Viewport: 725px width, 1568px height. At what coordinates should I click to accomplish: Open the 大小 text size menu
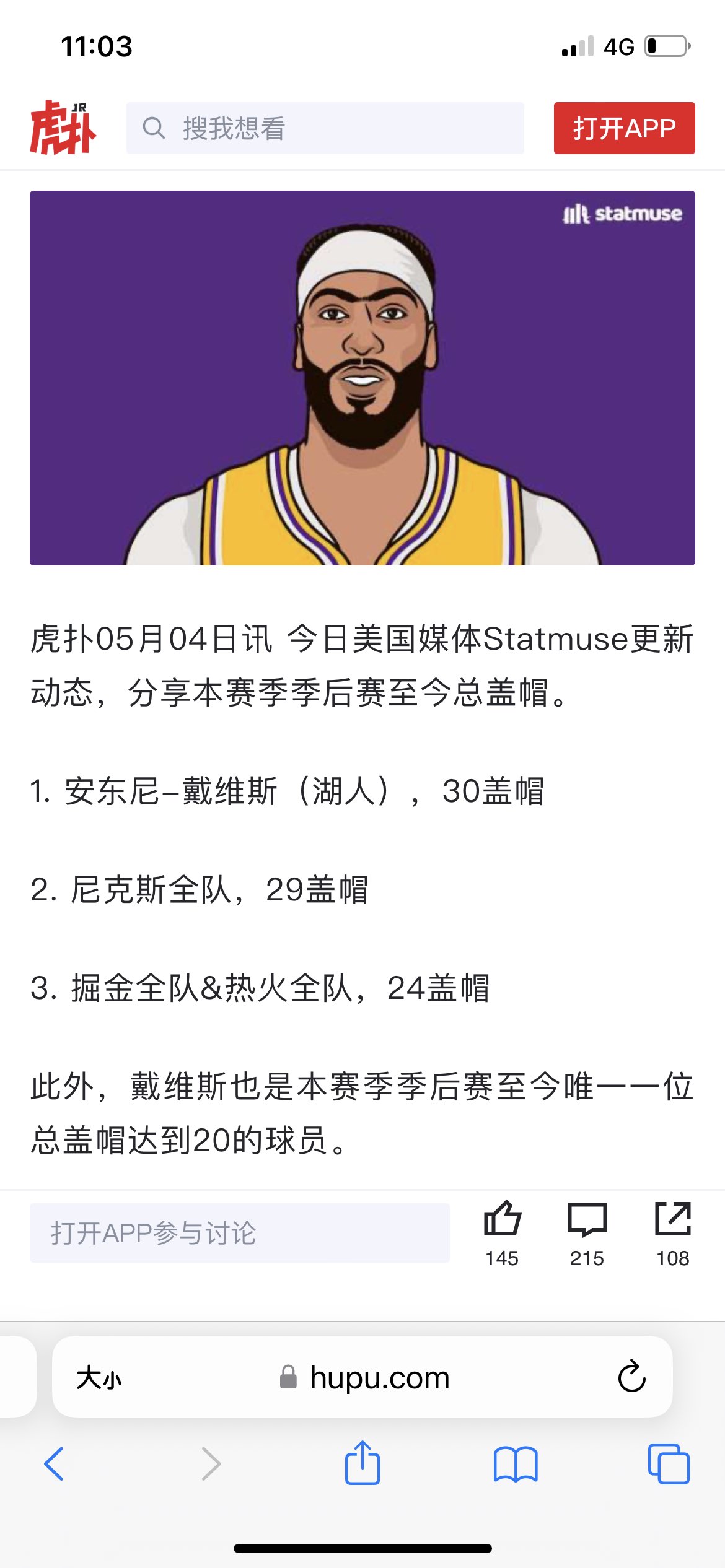(99, 1378)
